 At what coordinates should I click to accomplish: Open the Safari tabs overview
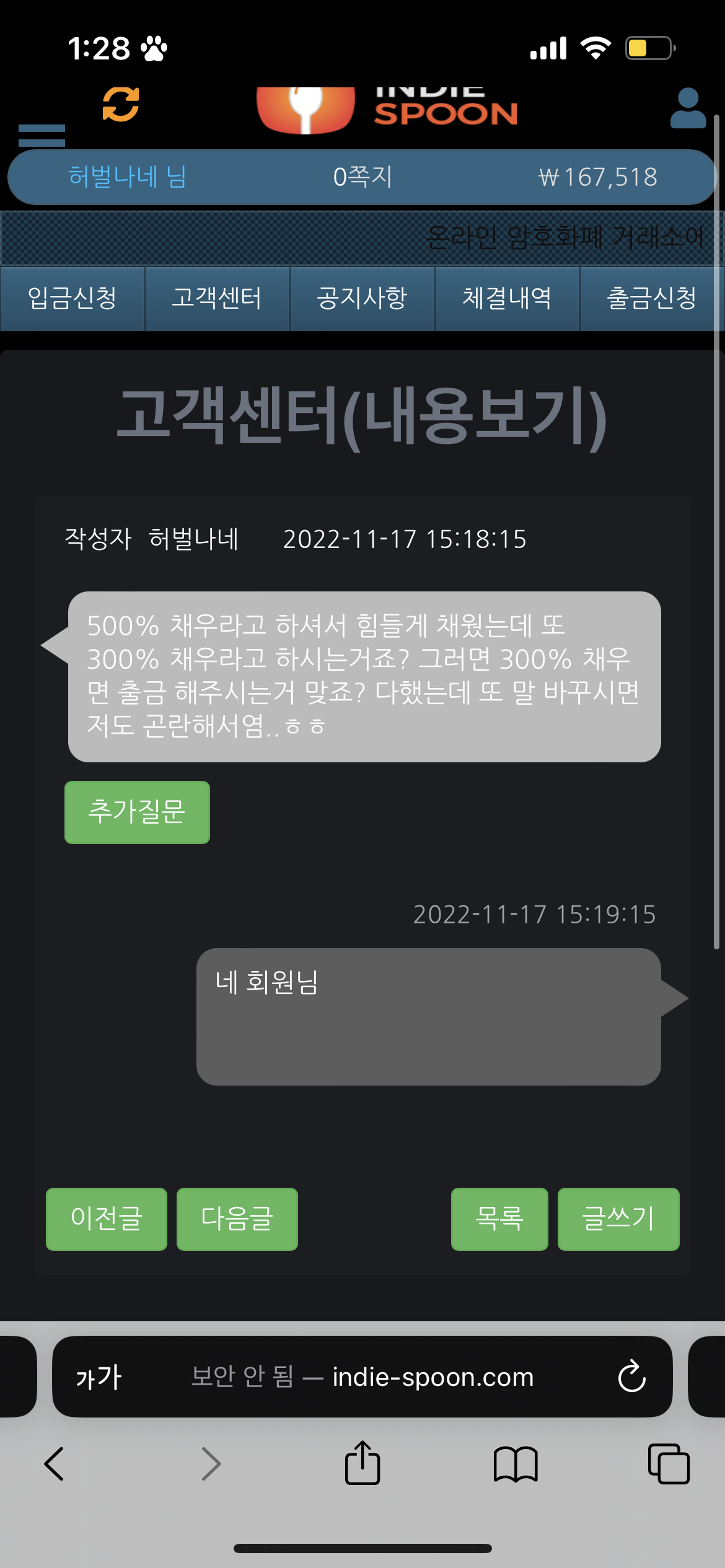point(668,1464)
